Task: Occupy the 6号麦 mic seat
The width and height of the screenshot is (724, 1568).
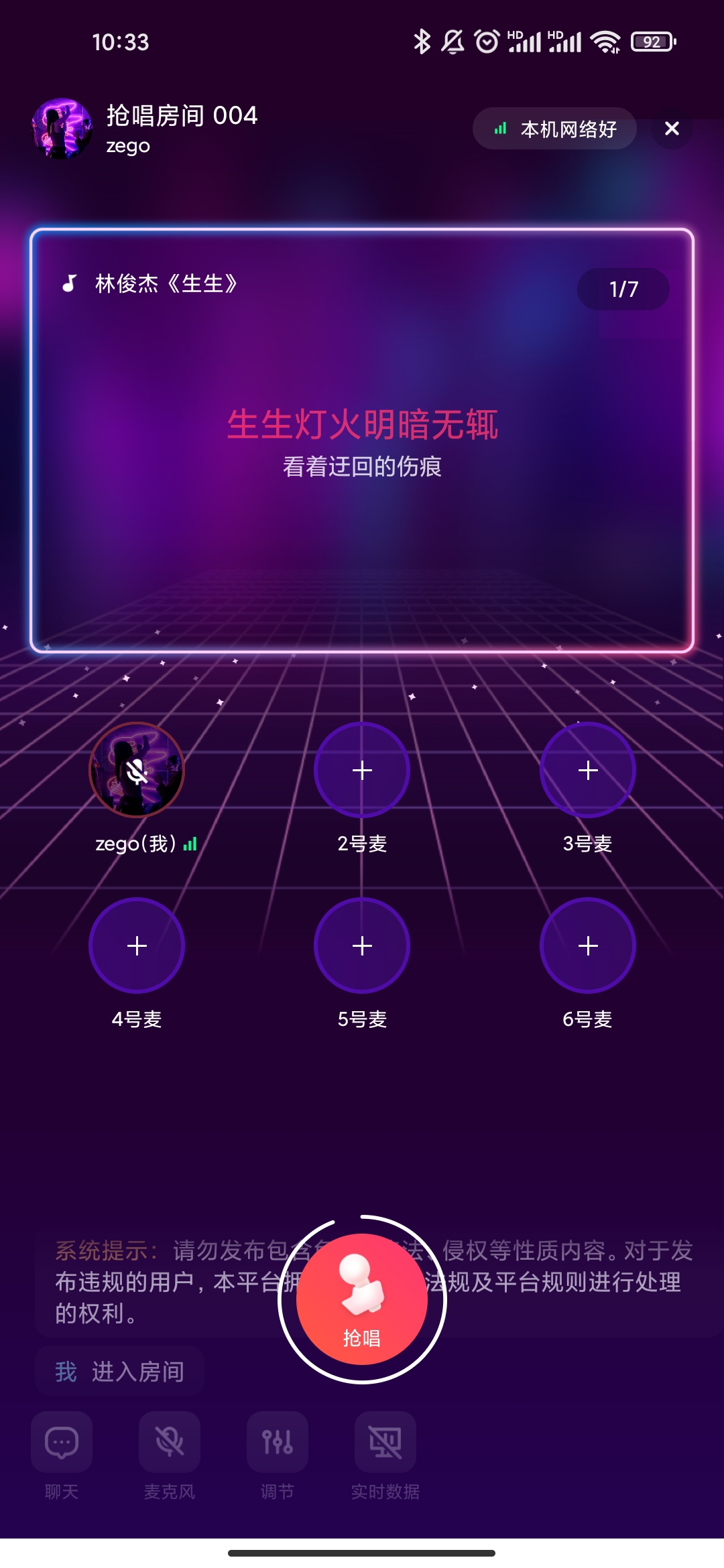Action: [588, 945]
